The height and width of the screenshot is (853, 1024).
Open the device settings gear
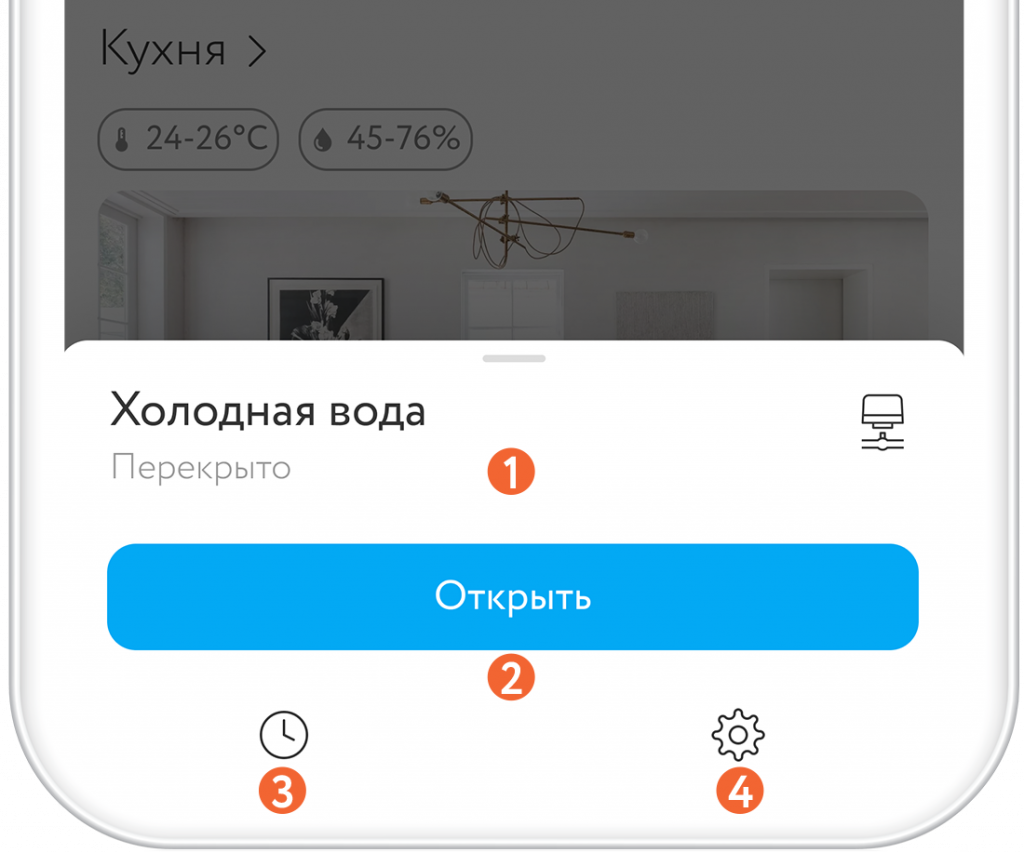click(738, 735)
